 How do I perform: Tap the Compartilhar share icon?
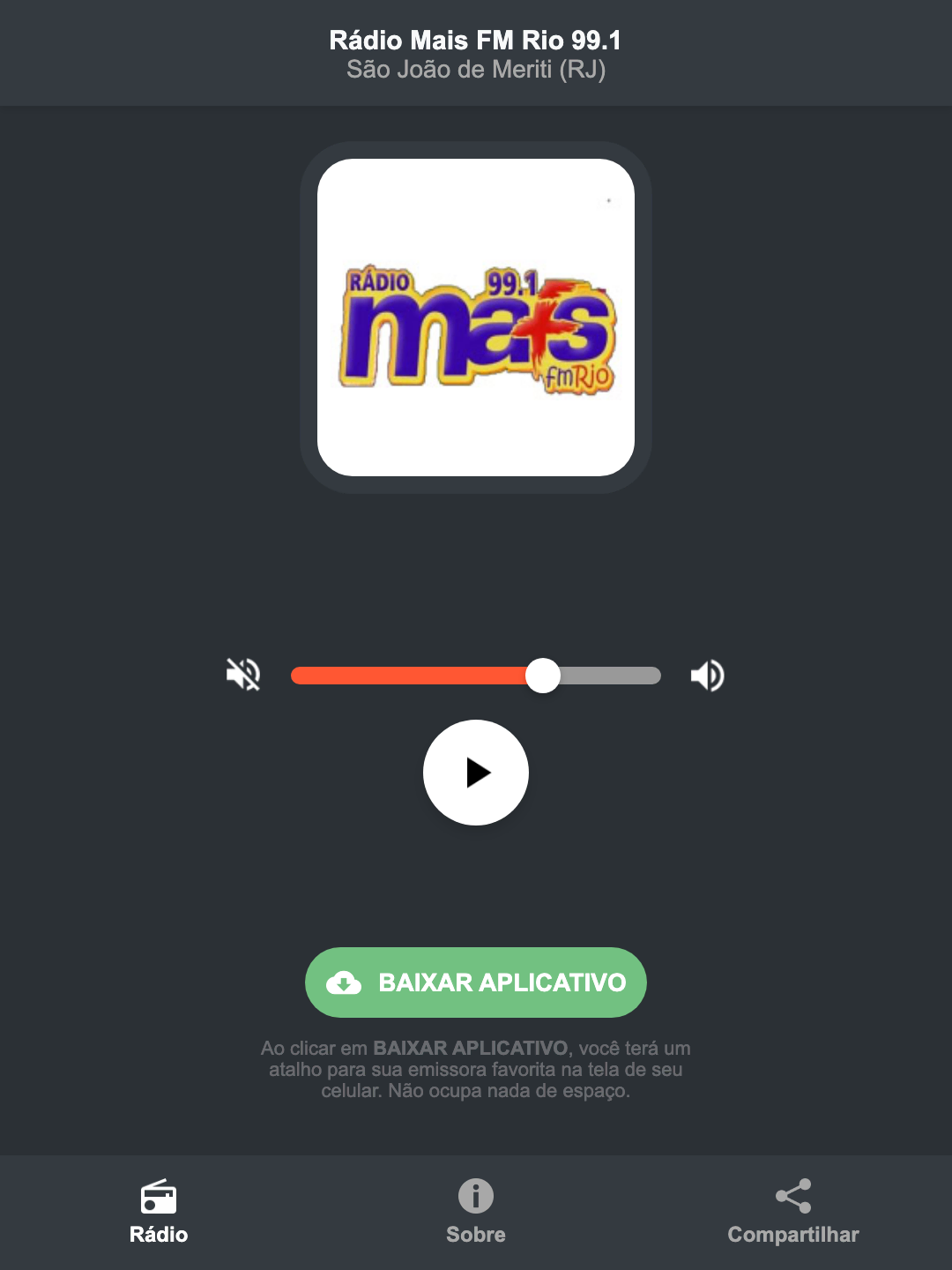point(792,1196)
